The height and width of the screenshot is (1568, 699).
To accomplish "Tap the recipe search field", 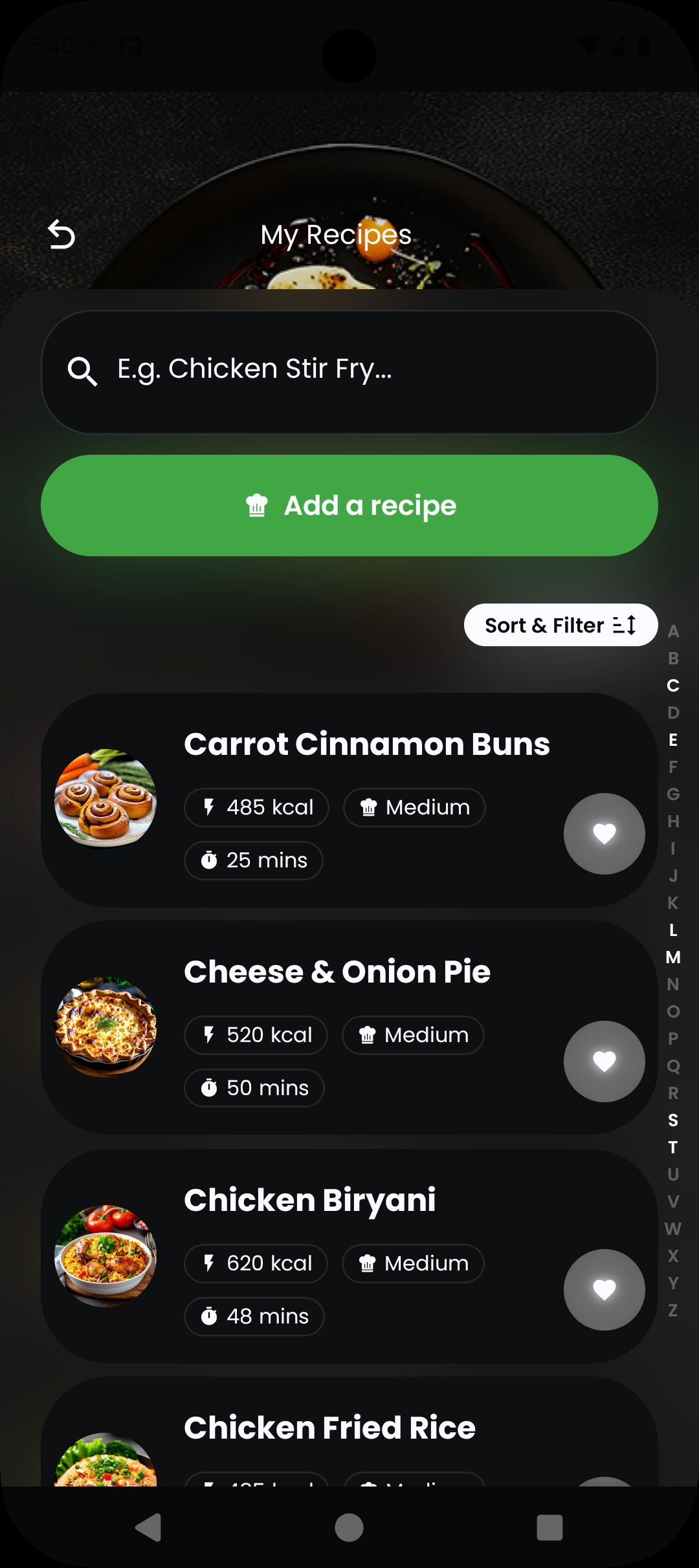I will [x=349, y=371].
